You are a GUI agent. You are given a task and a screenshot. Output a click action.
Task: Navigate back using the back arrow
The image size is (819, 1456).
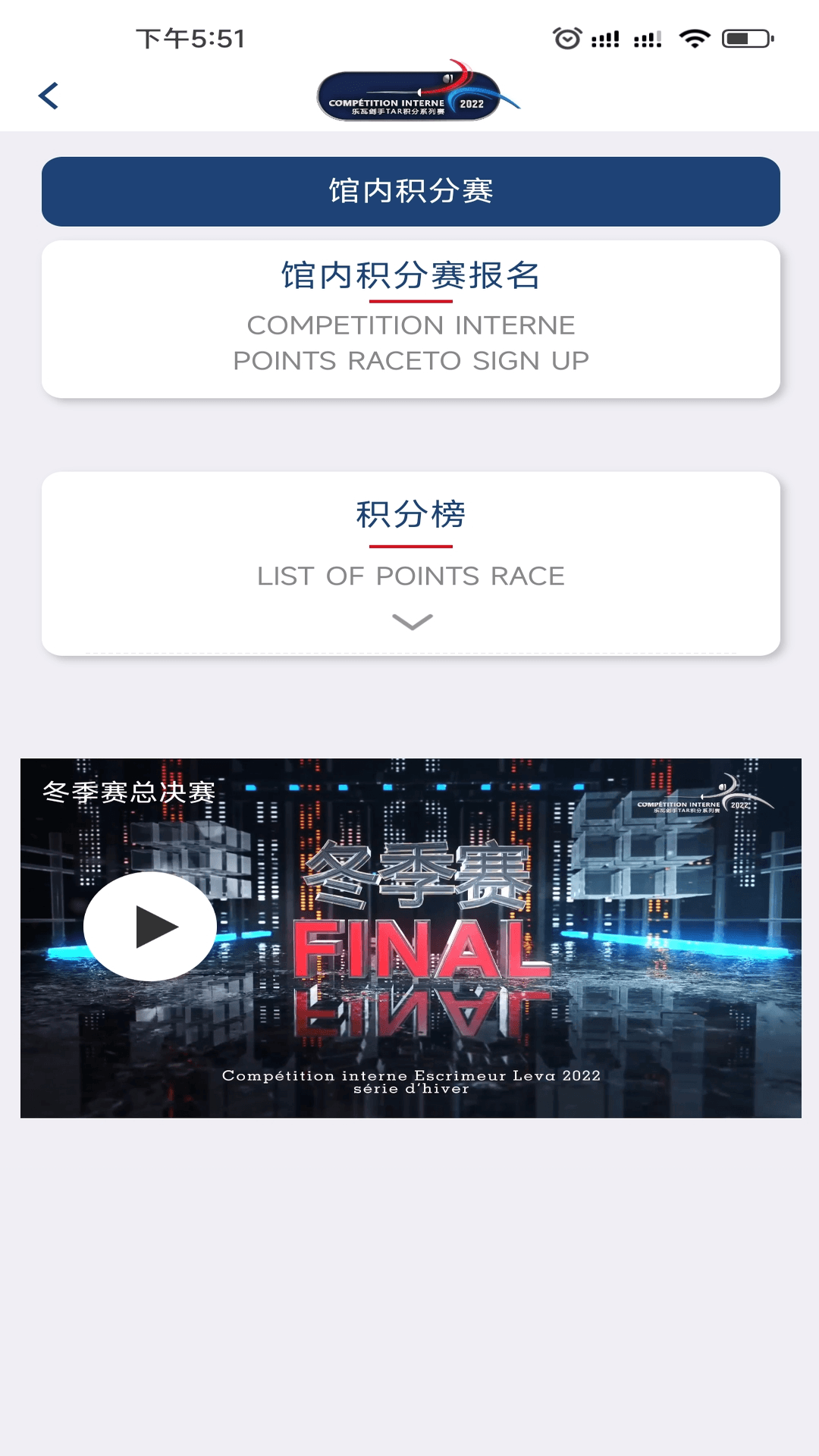[x=49, y=96]
